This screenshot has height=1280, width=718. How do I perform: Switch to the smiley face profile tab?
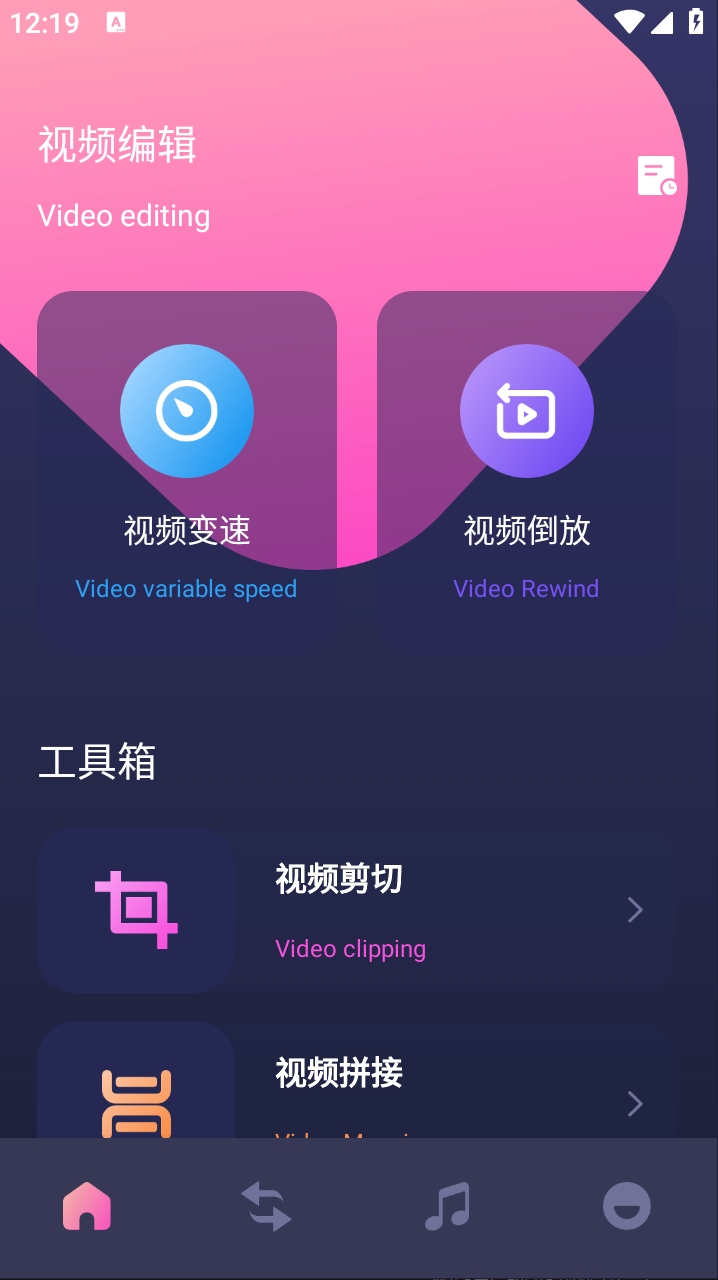[627, 1207]
